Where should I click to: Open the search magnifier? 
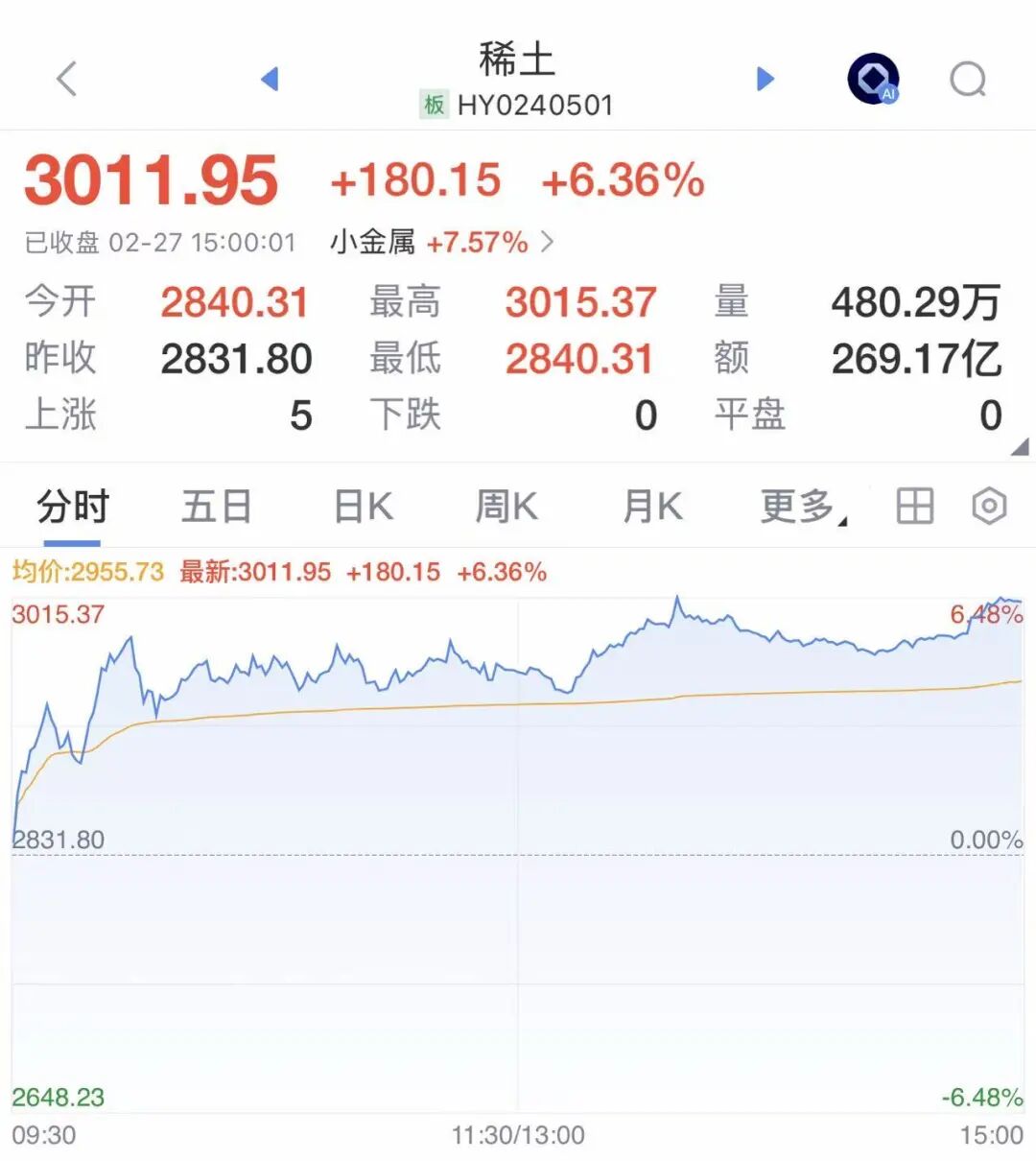click(x=968, y=80)
